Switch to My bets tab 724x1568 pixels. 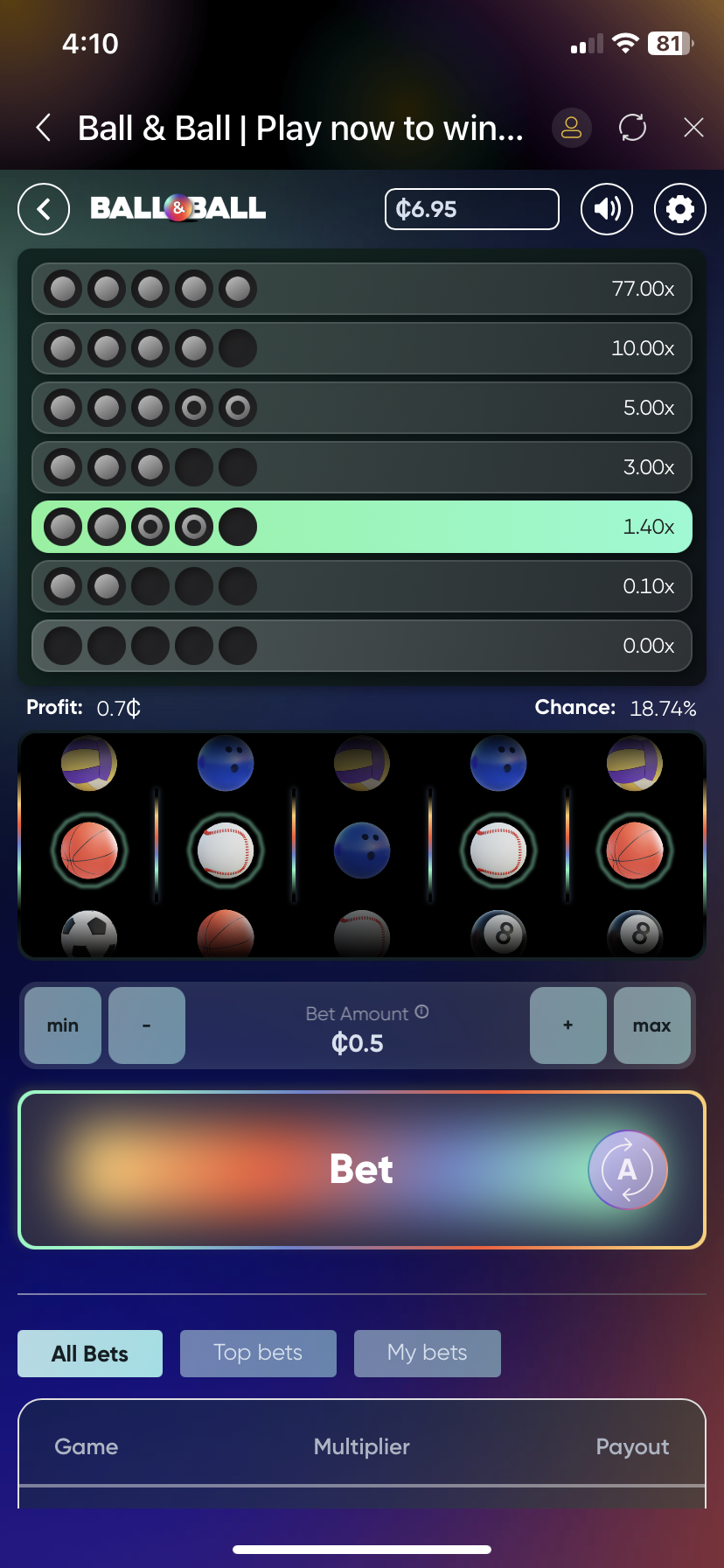427,1354
